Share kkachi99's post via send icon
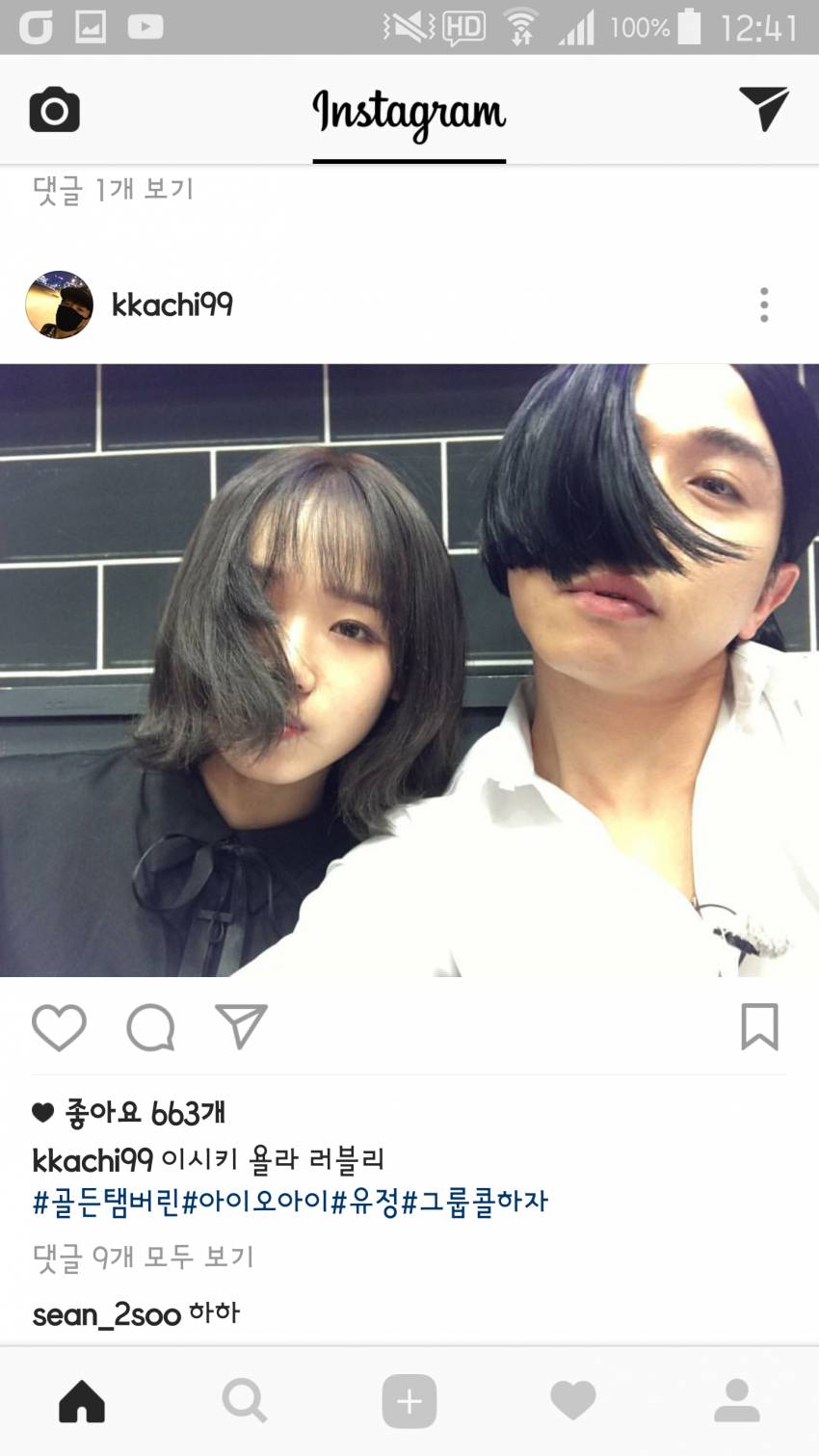Screen dimensions: 819x1456 (x=240, y=1027)
